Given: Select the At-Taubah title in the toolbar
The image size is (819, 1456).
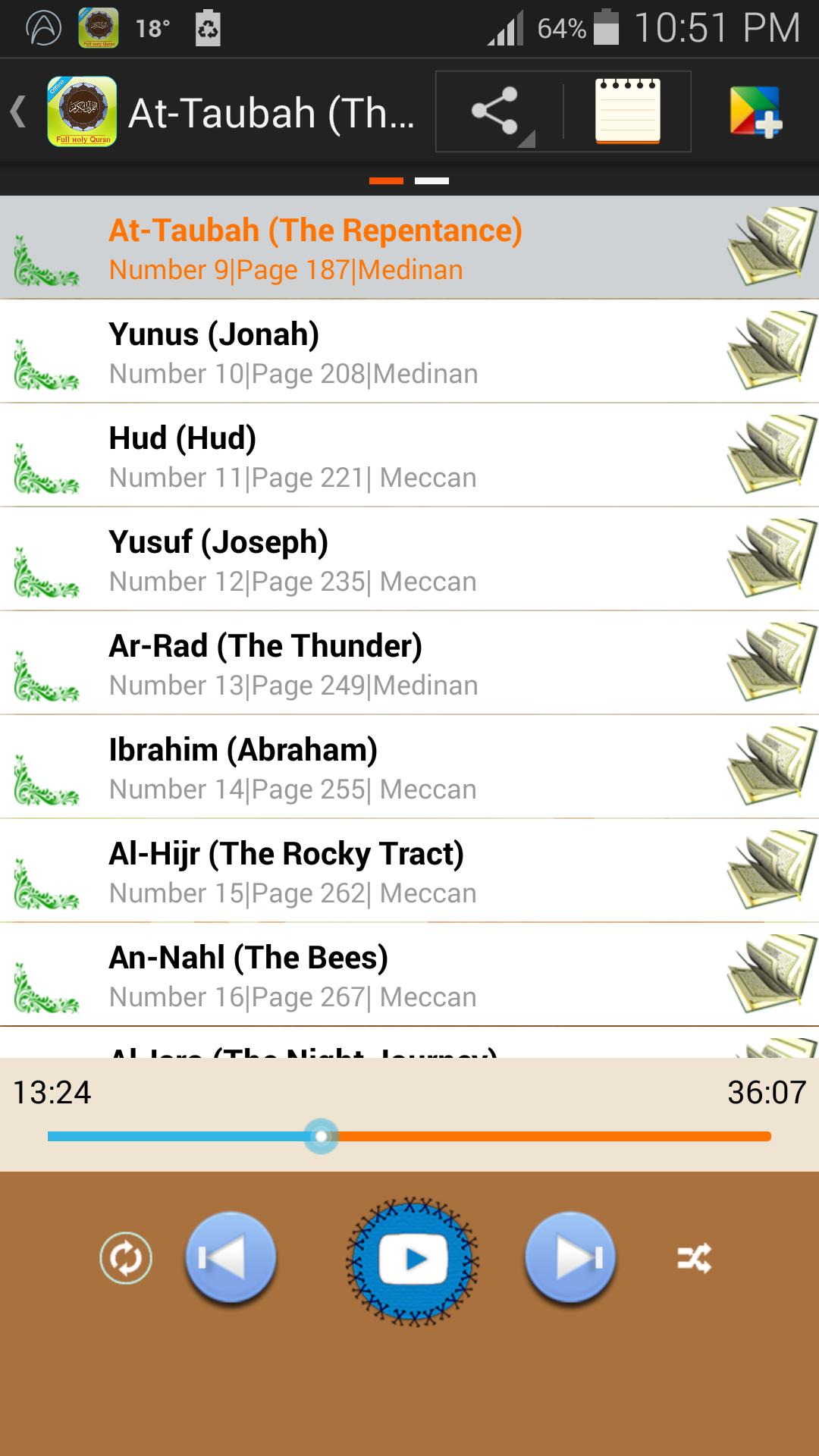Looking at the screenshot, I should pos(273,111).
